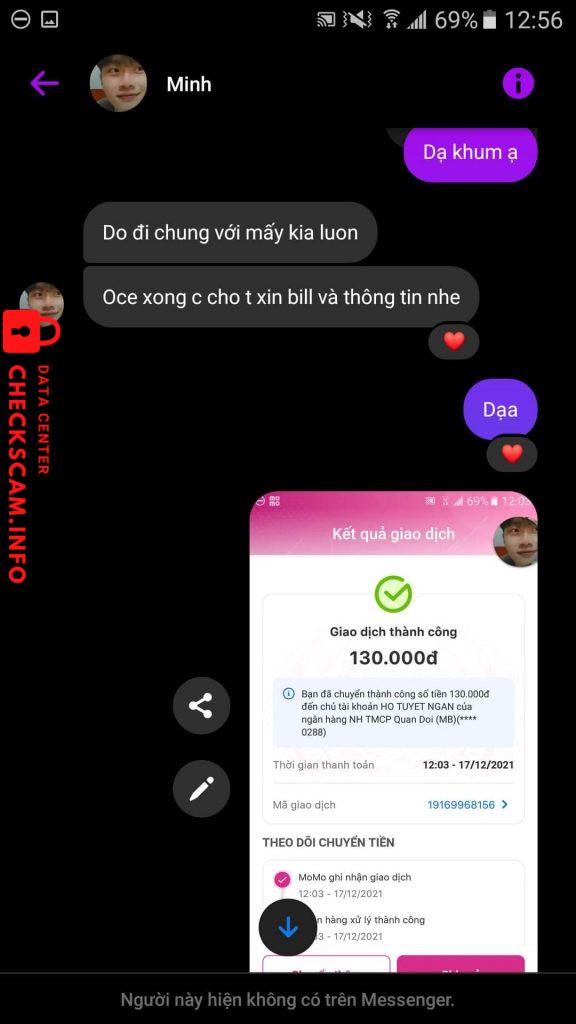Jump to latest messages with down arrow
576x1024 pixels.
[x=287, y=927]
